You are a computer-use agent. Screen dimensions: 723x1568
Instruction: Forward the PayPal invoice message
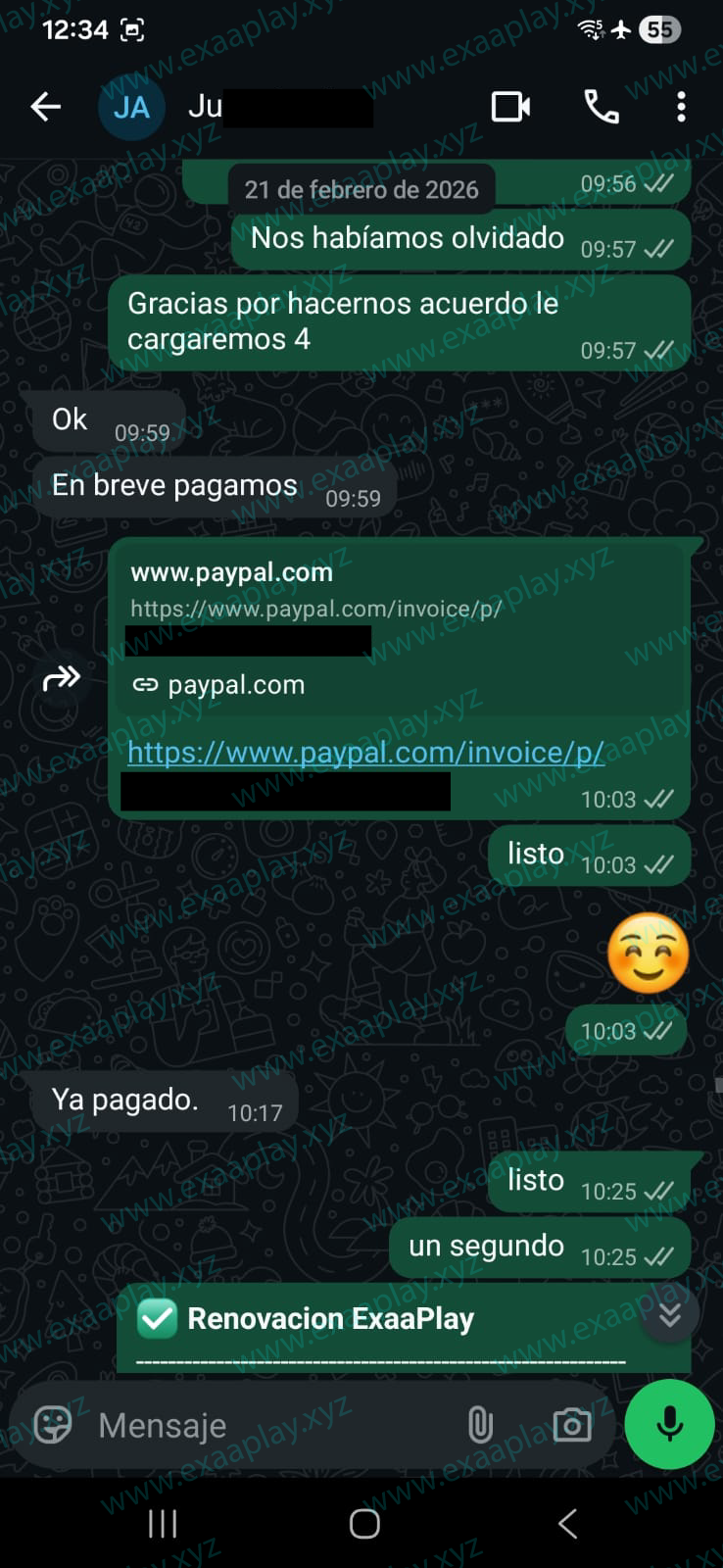(62, 677)
